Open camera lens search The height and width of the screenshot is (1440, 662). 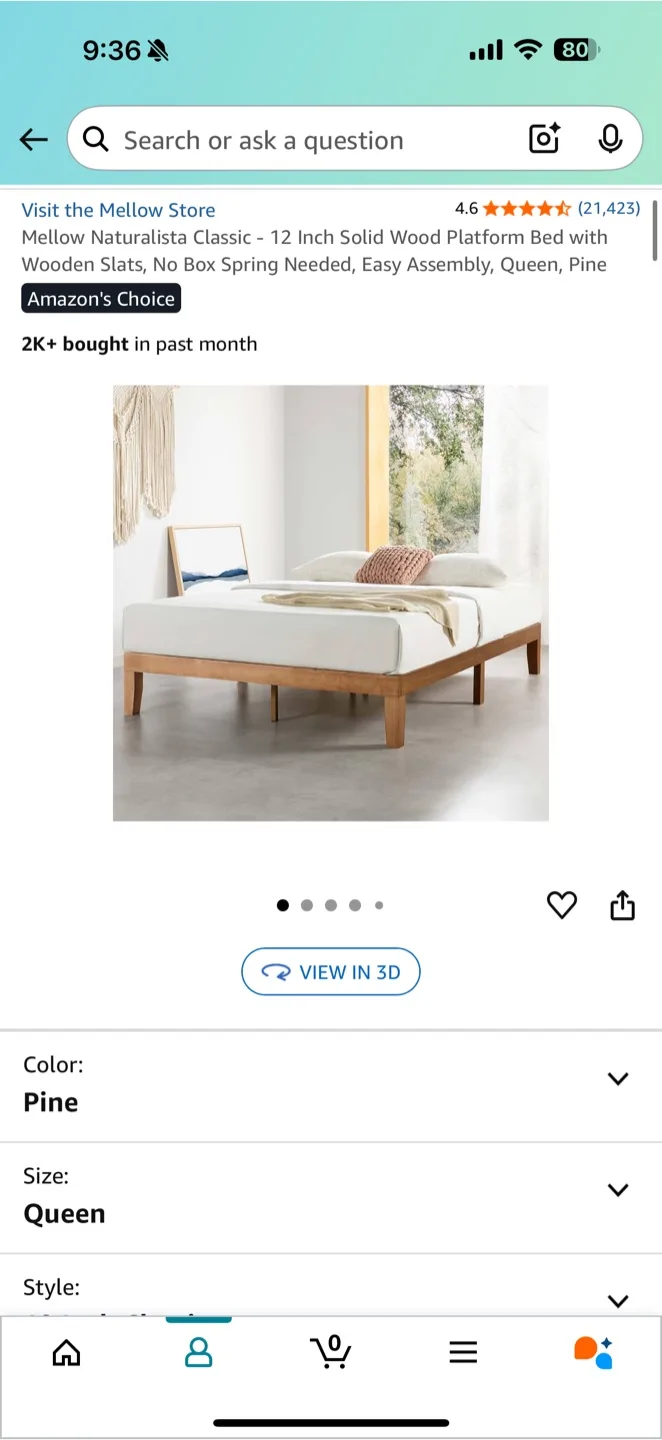pos(545,140)
